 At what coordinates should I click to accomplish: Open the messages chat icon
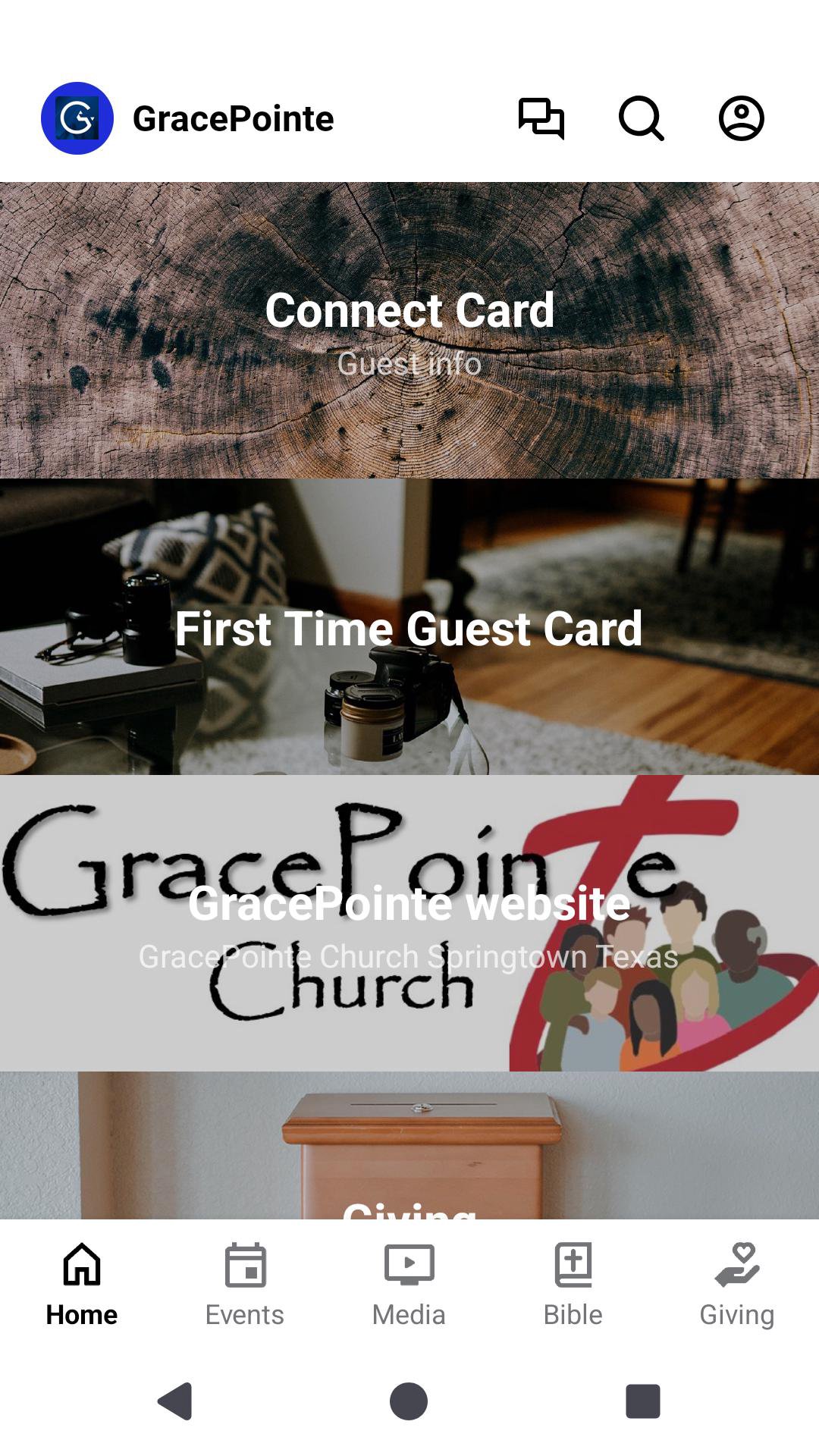541,118
